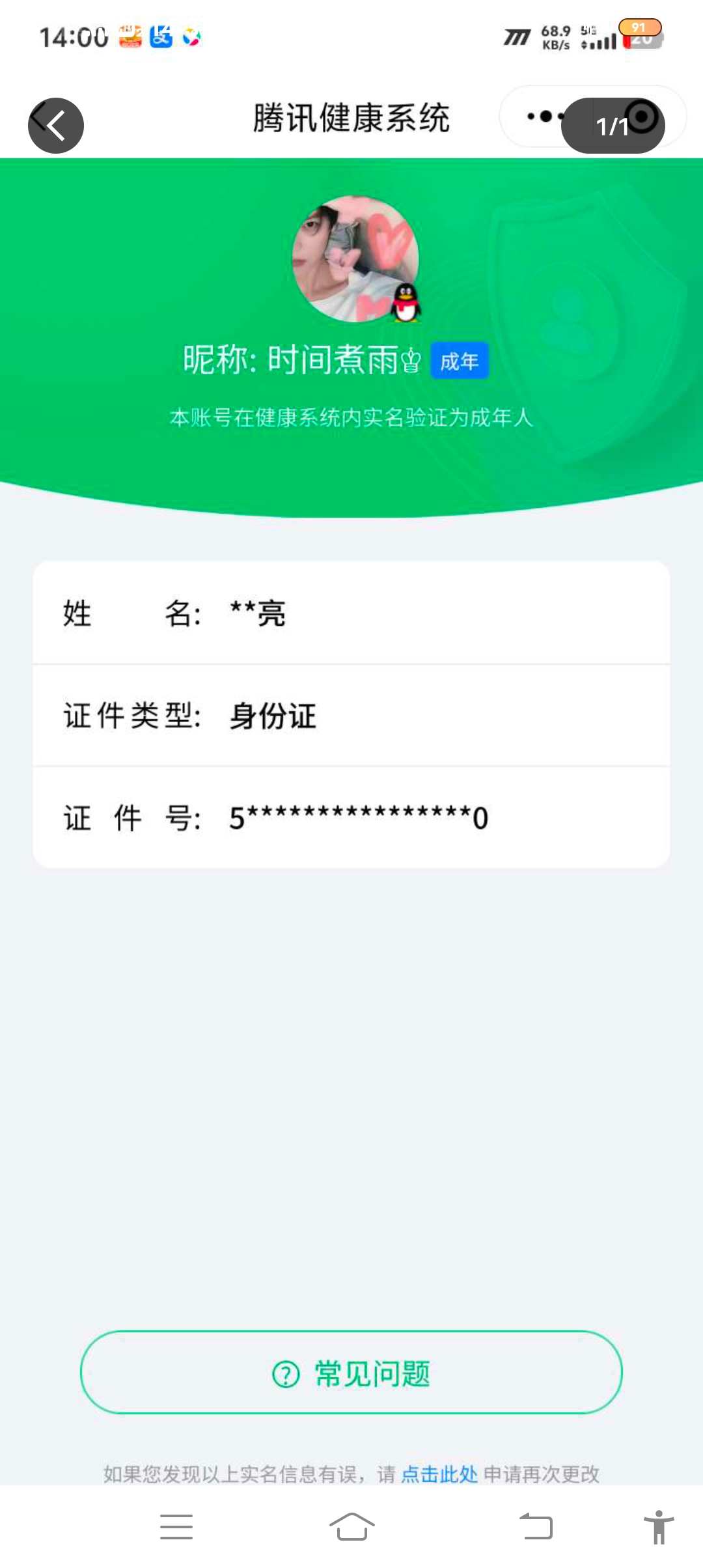Open the system recent apps menu

[176, 1527]
